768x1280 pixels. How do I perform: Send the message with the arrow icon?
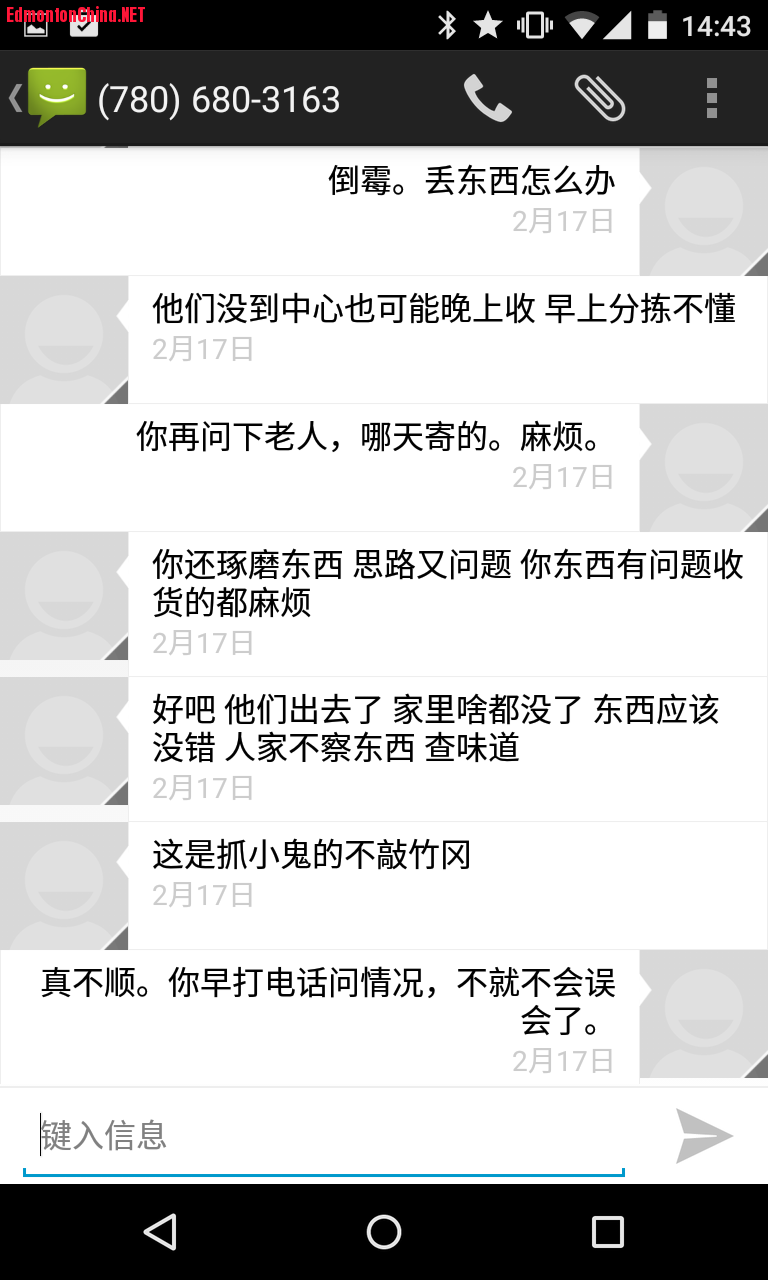[703, 1136]
